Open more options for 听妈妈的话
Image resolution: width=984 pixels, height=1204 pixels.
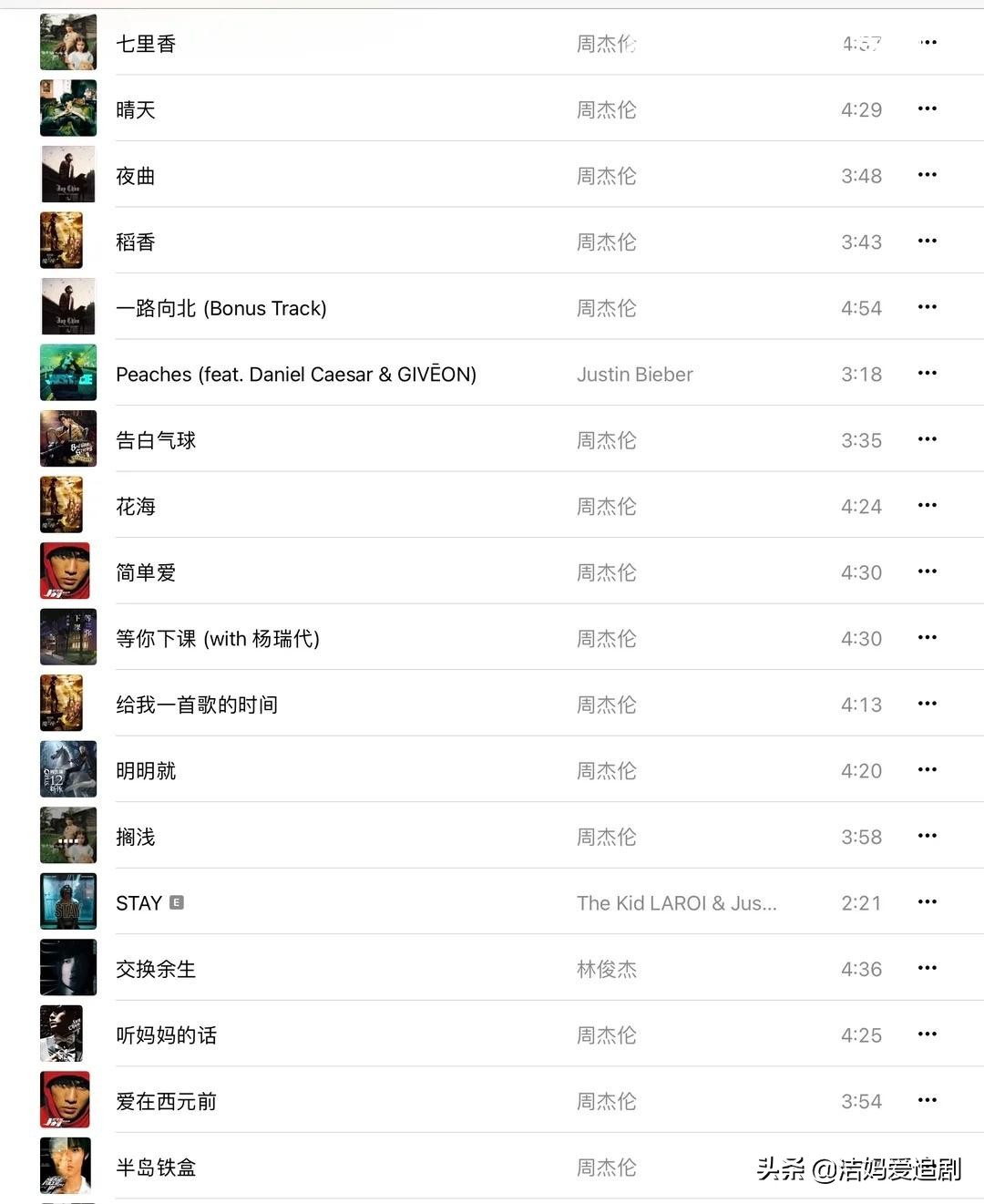[x=927, y=1034]
